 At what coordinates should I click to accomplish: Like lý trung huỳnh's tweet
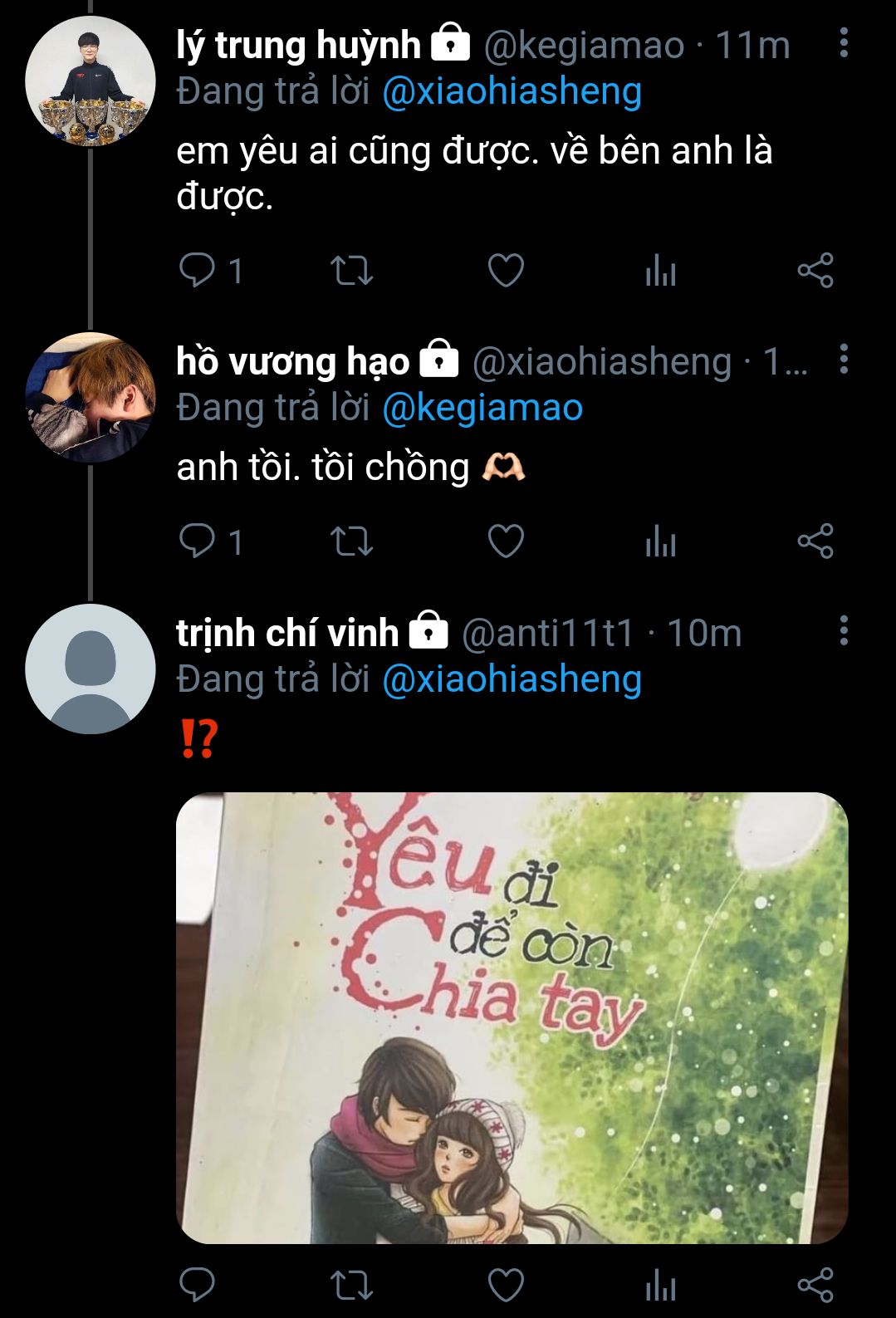506,271
